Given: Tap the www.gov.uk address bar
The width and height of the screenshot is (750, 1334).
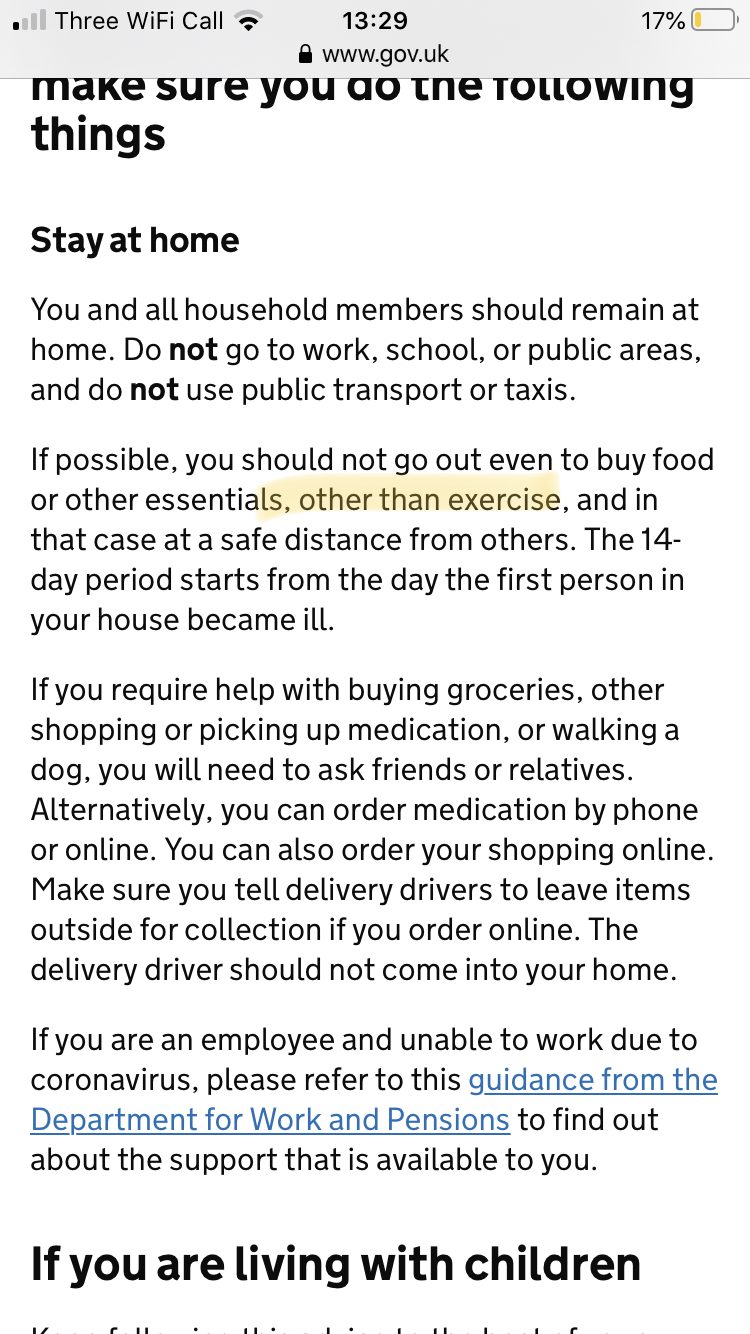Looking at the screenshot, I should click(x=375, y=54).
